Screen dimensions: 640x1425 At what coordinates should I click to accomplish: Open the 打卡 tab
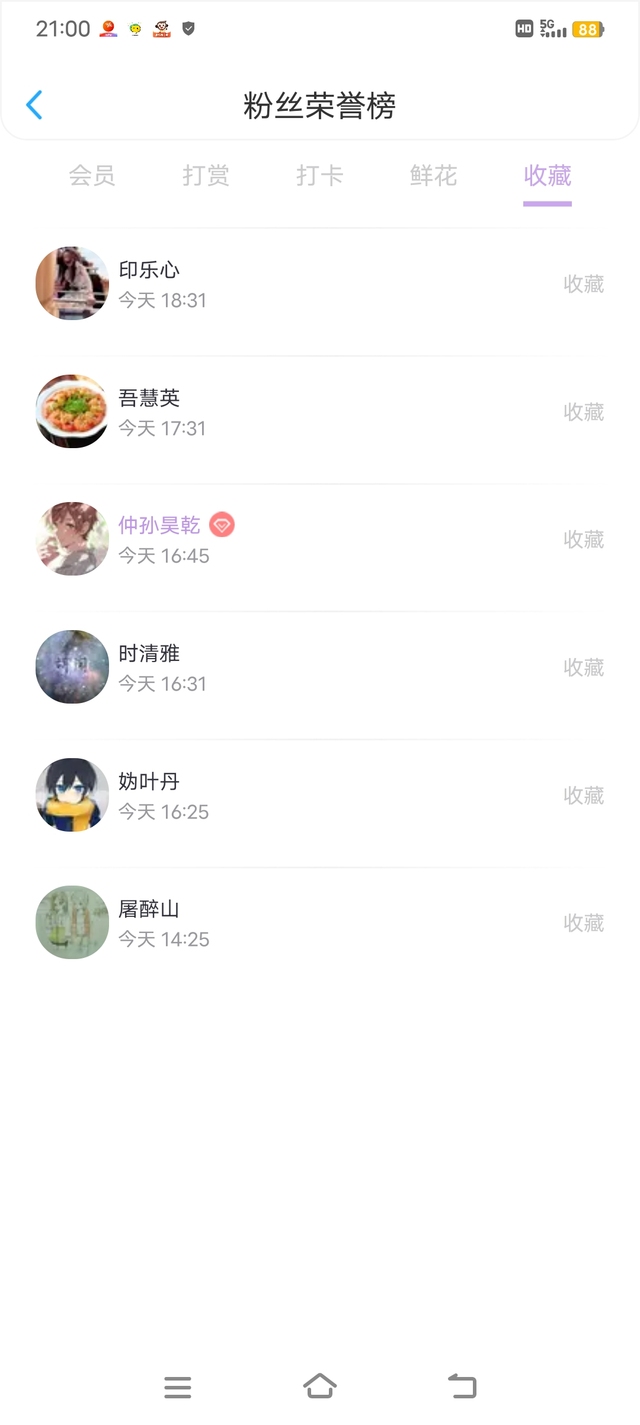(320, 176)
